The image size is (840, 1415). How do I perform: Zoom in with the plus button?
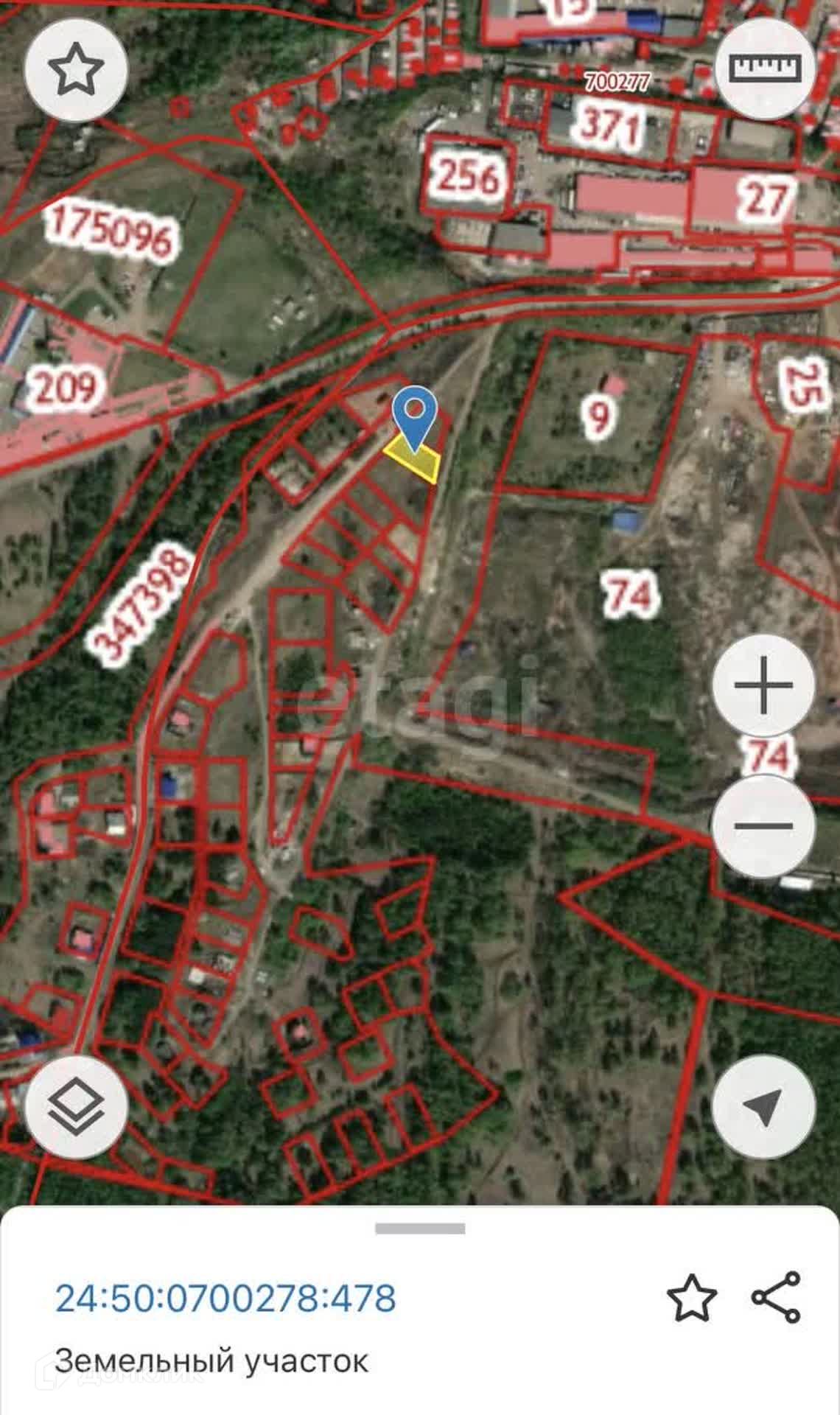click(764, 685)
